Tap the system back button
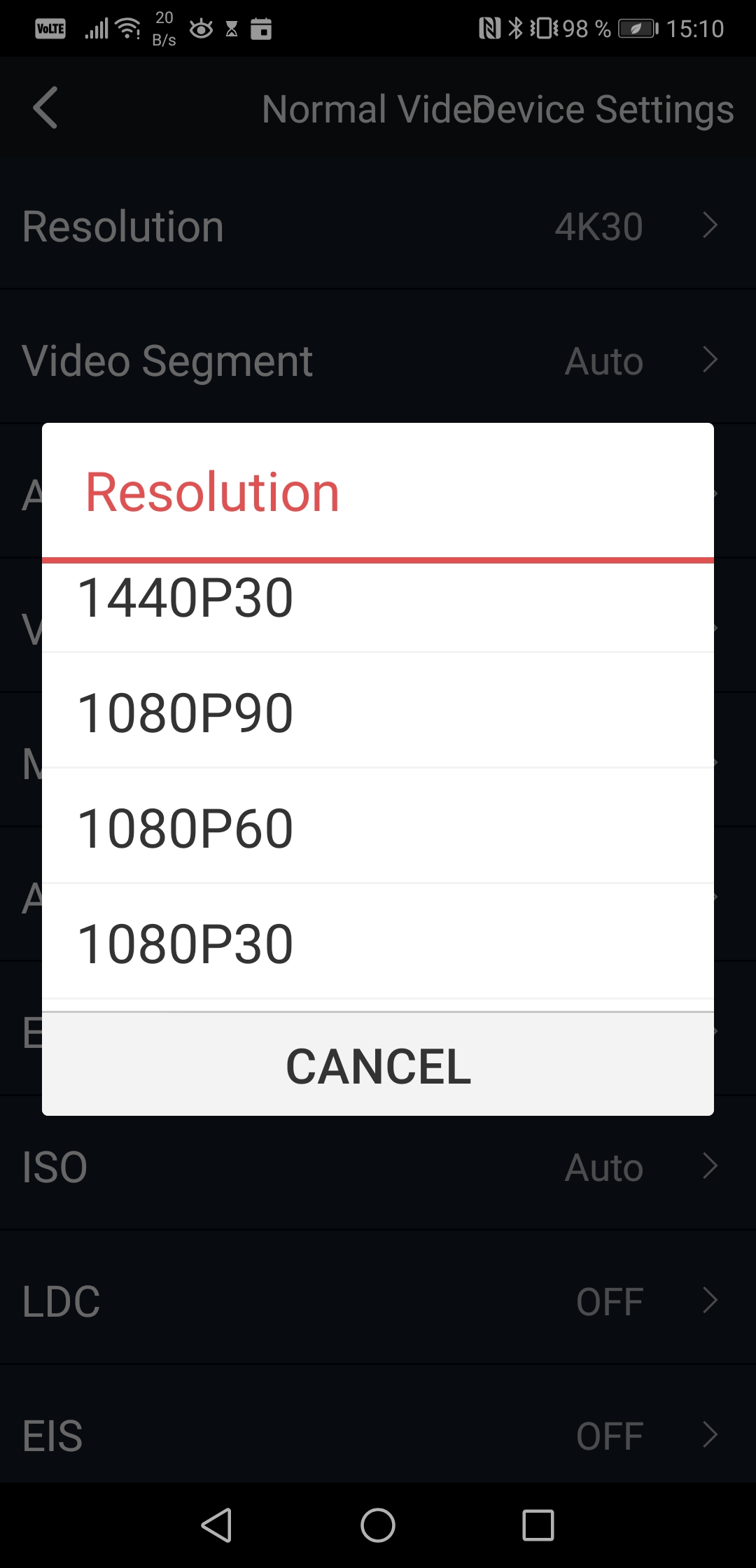This screenshot has height=1568, width=756. pyautogui.click(x=216, y=1525)
